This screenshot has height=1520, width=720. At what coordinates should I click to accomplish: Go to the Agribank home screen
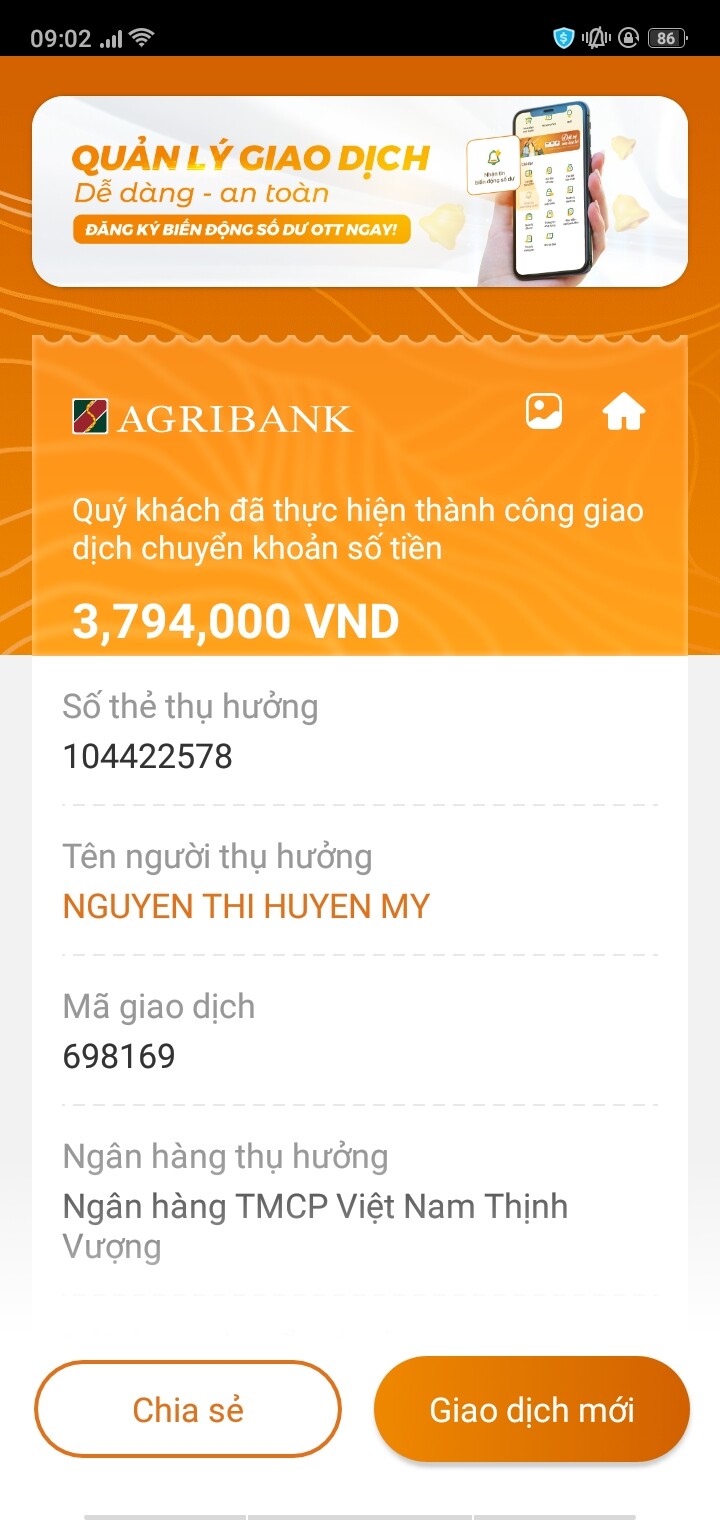pyautogui.click(x=624, y=412)
